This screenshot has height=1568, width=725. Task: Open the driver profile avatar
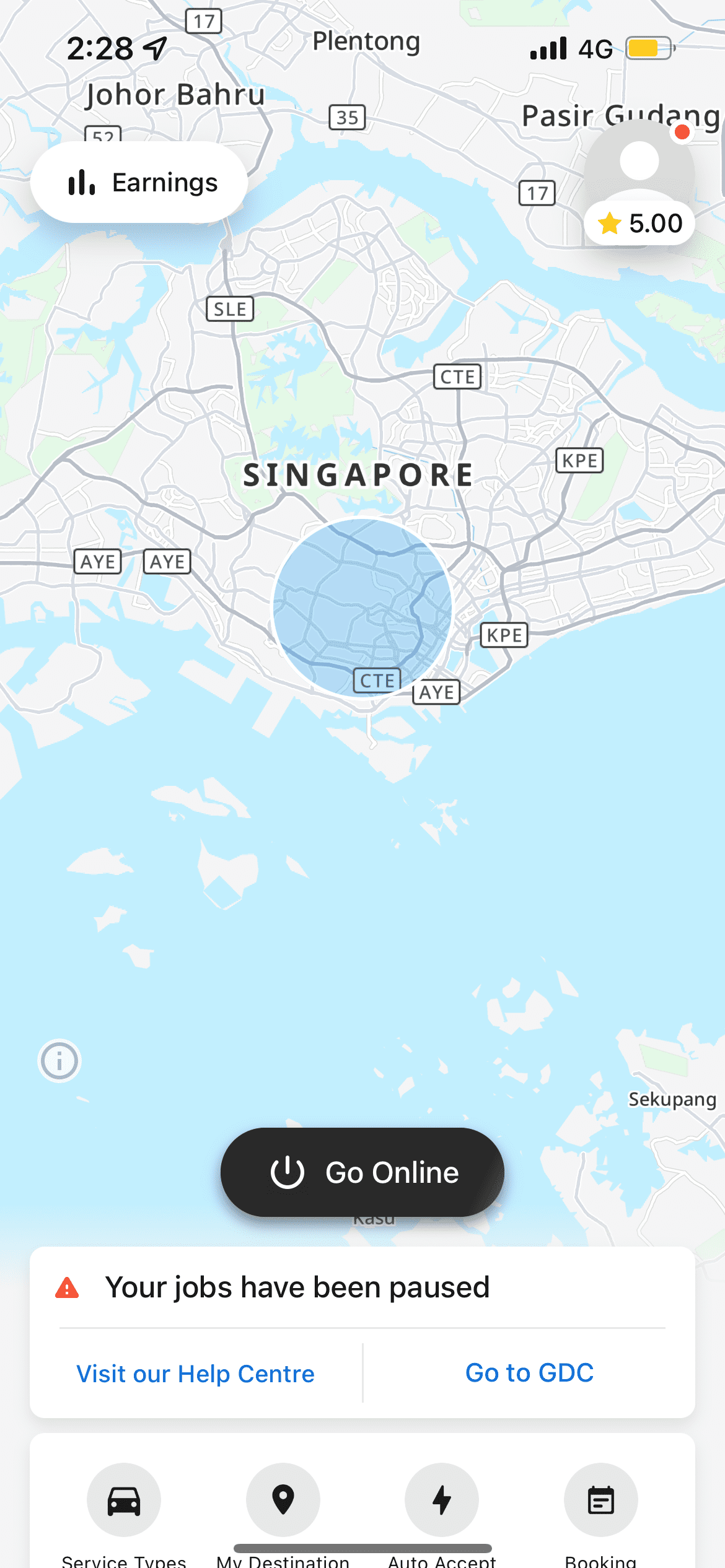tap(639, 162)
